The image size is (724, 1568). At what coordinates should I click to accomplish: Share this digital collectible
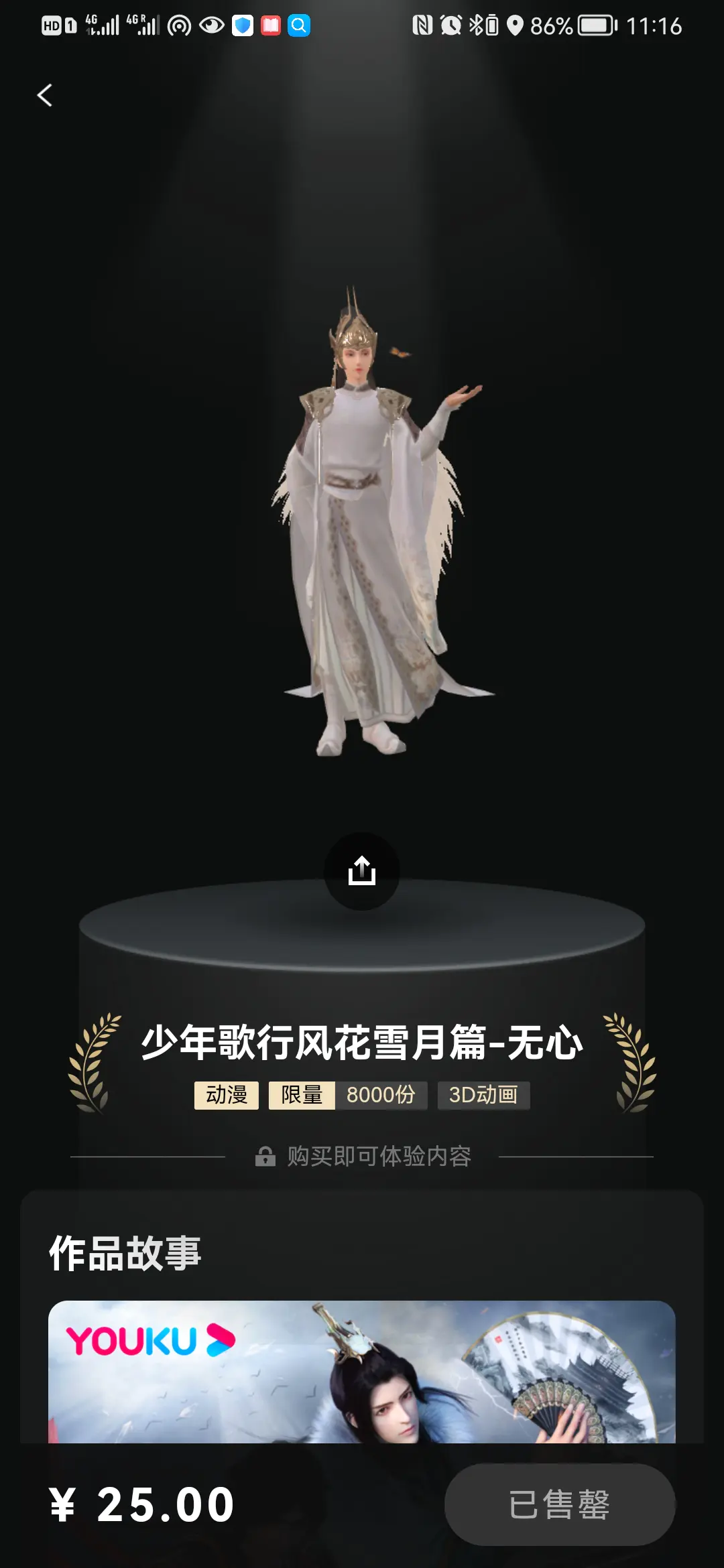(x=361, y=871)
